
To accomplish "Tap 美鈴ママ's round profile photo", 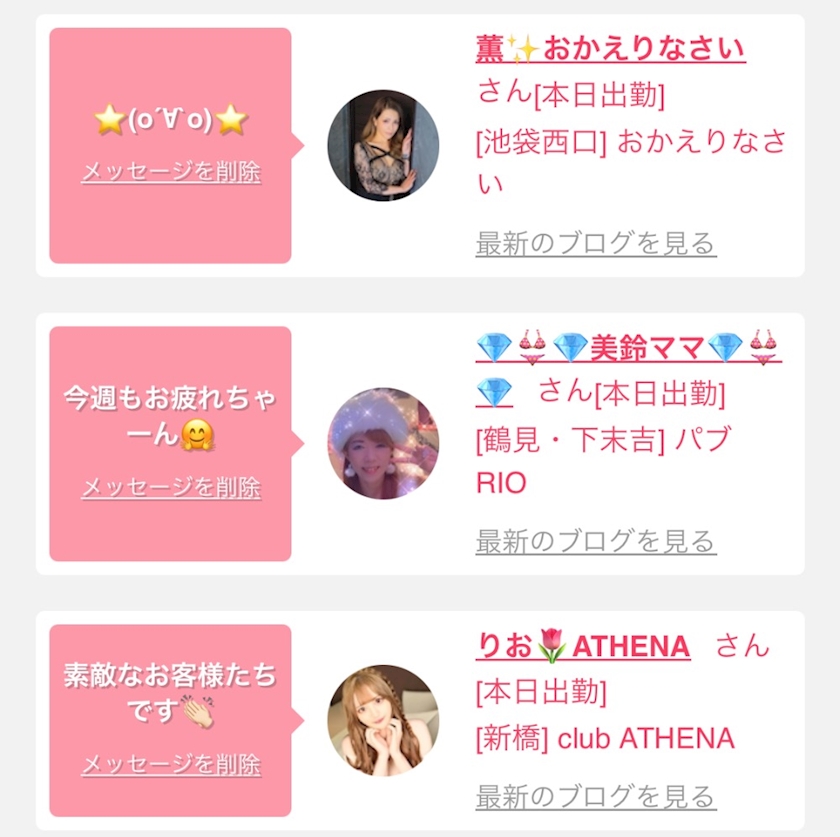I will click(x=383, y=443).
